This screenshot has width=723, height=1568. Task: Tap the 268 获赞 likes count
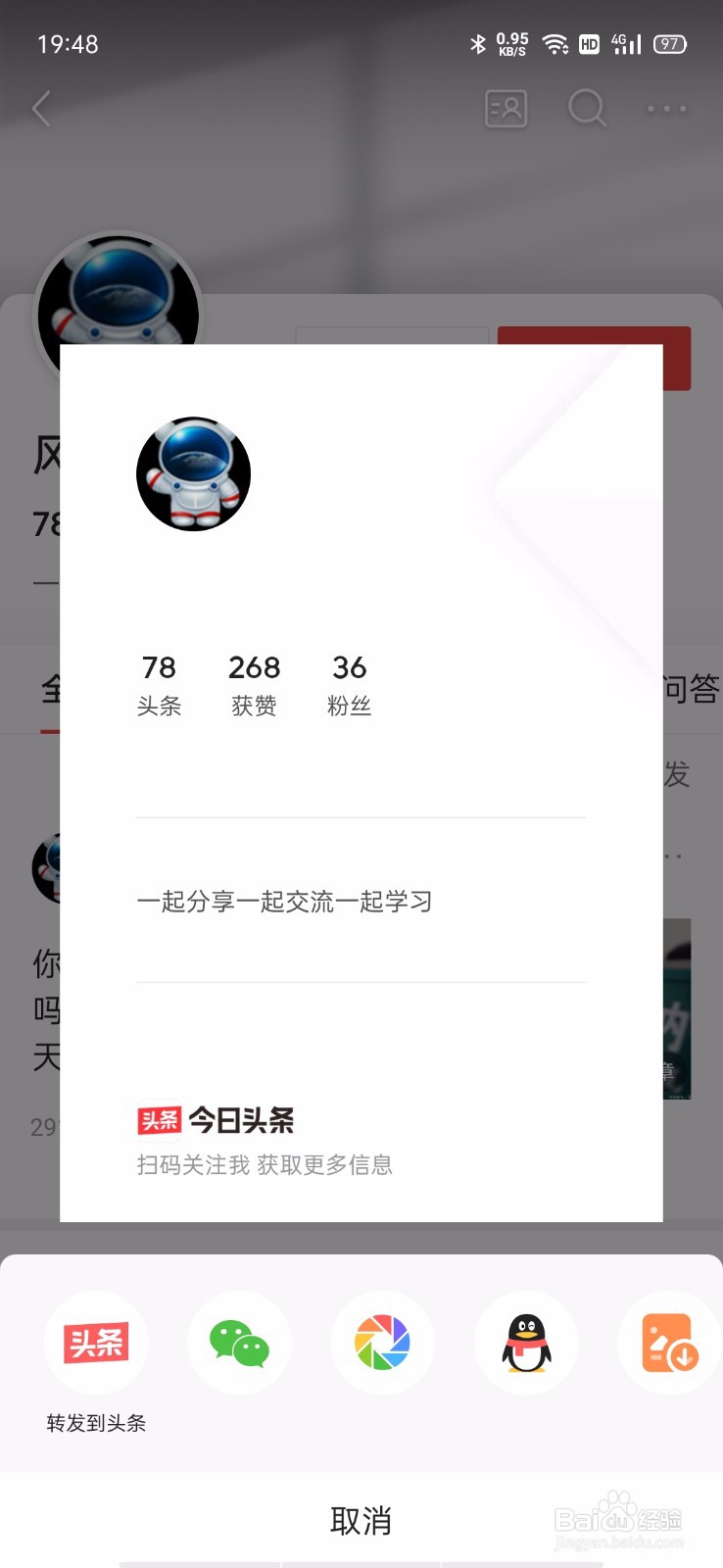pyautogui.click(x=254, y=683)
